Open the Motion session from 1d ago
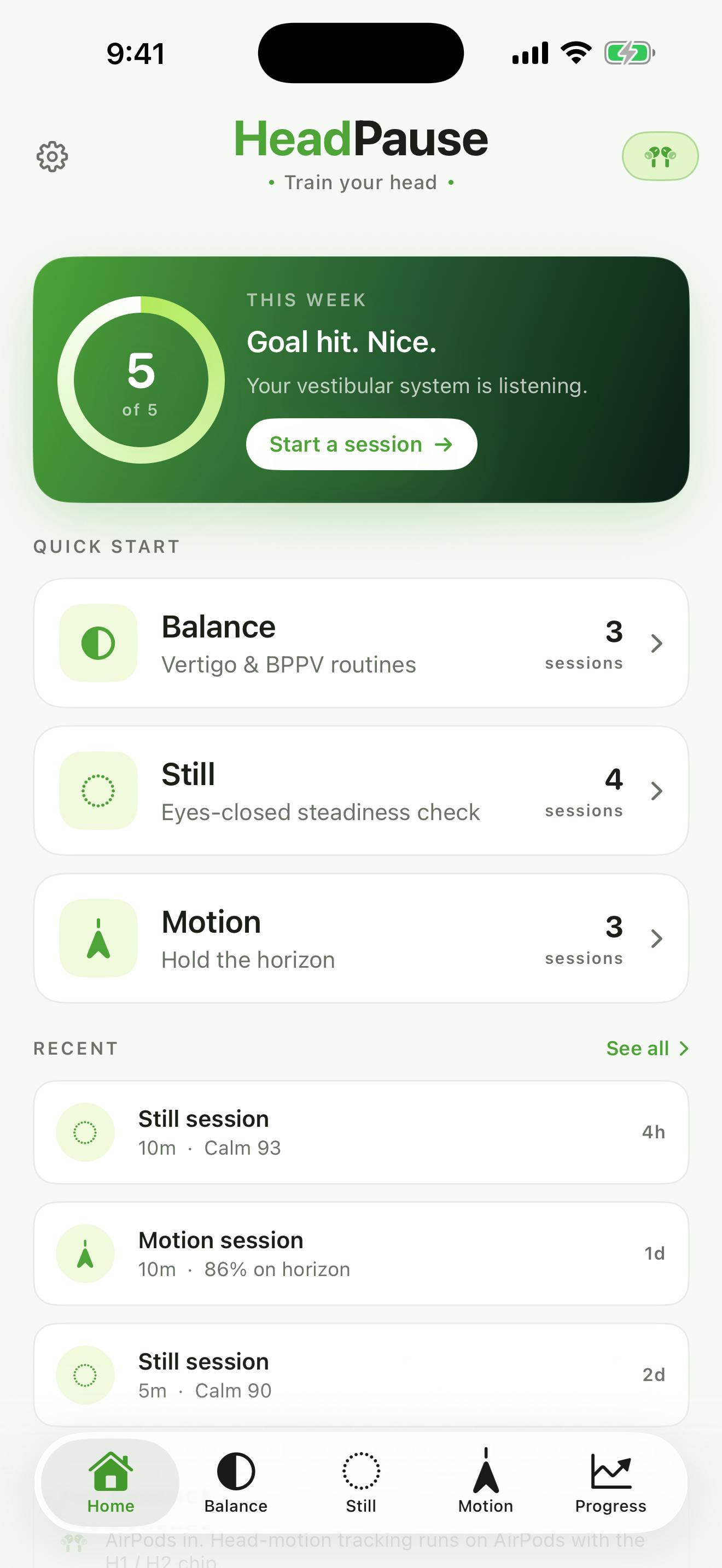The width and height of the screenshot is (722, 1568). (361, 1253)
